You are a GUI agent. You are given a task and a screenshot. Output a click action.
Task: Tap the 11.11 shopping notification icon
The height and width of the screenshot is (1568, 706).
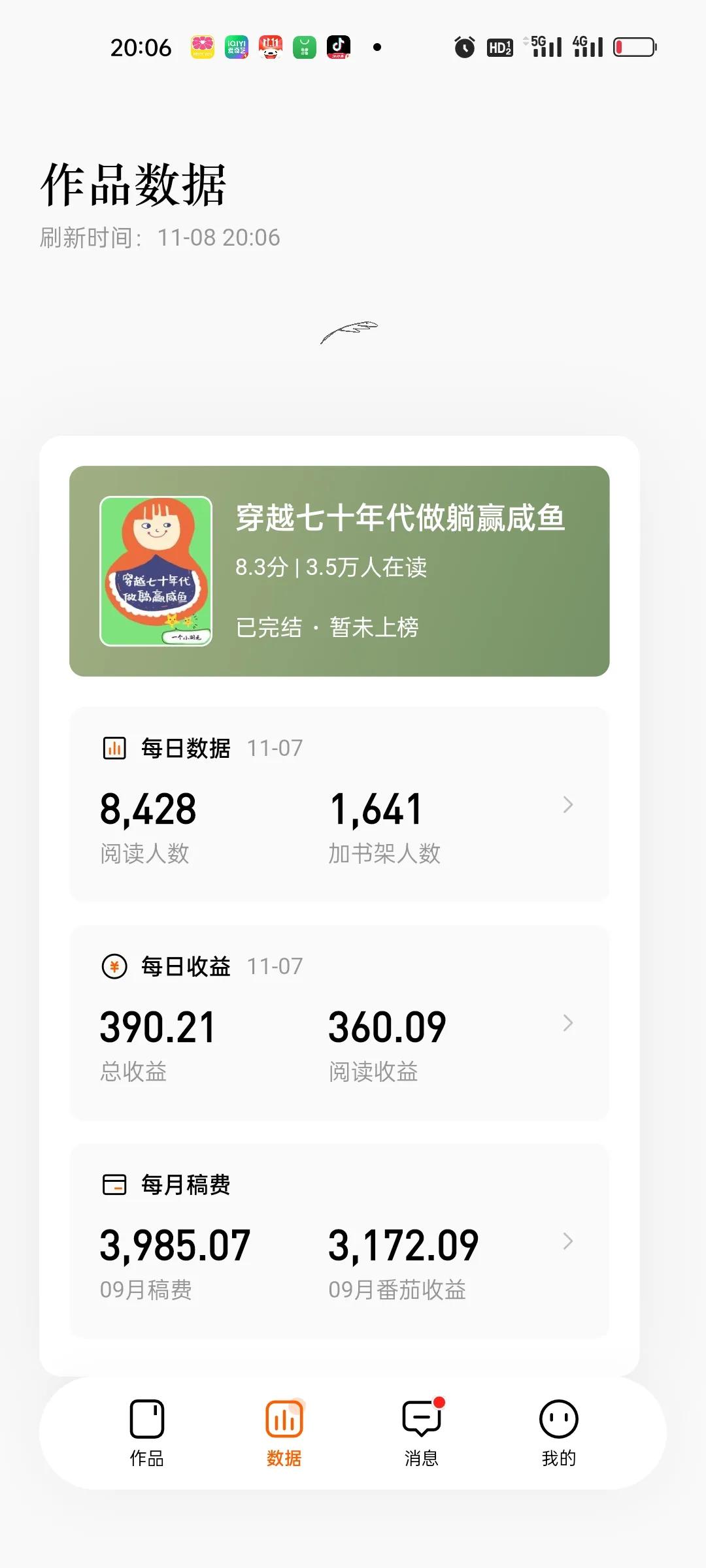[269, 46]
